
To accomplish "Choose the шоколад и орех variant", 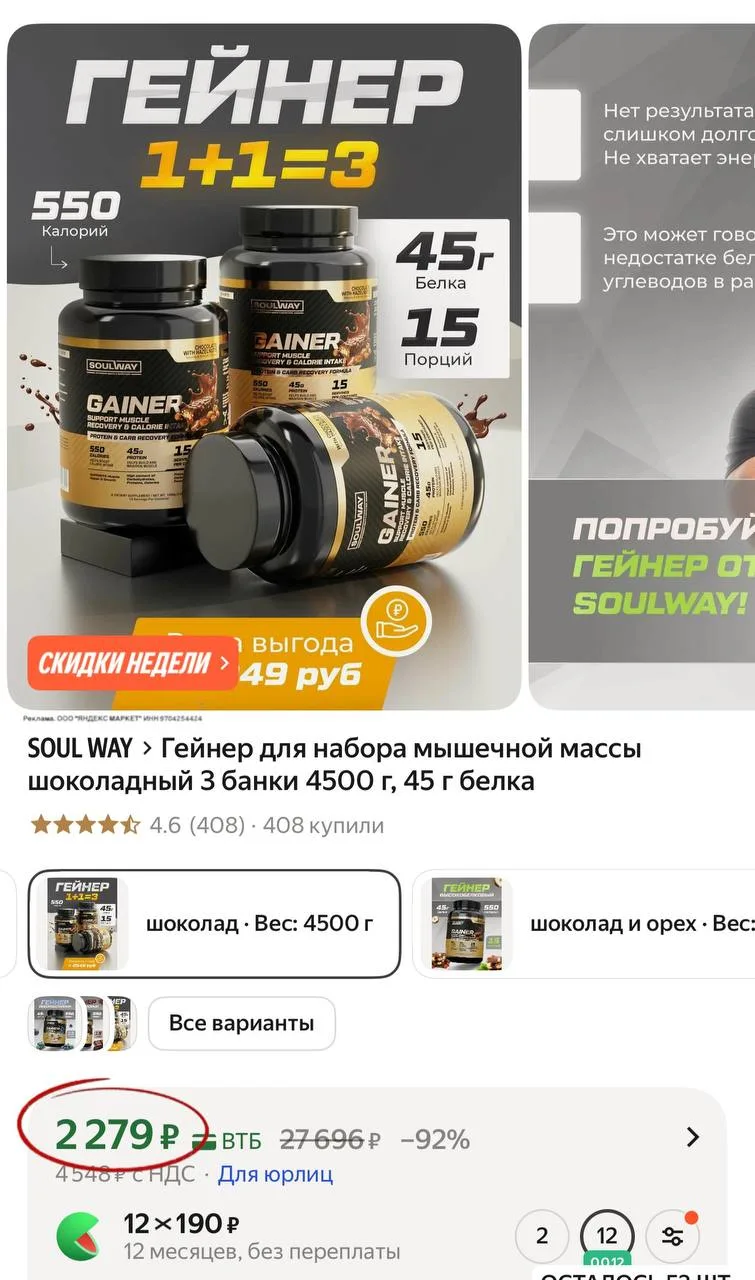I will coord(584,923).
